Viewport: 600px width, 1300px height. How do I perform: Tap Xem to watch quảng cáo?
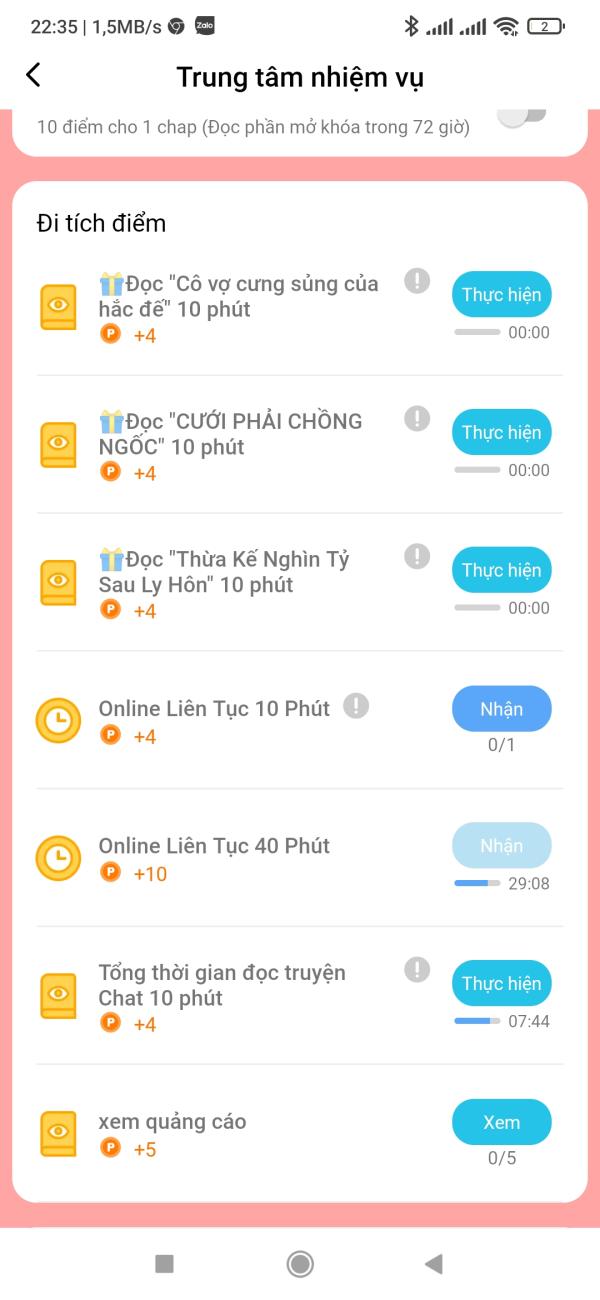click(x=501, y=1122)
